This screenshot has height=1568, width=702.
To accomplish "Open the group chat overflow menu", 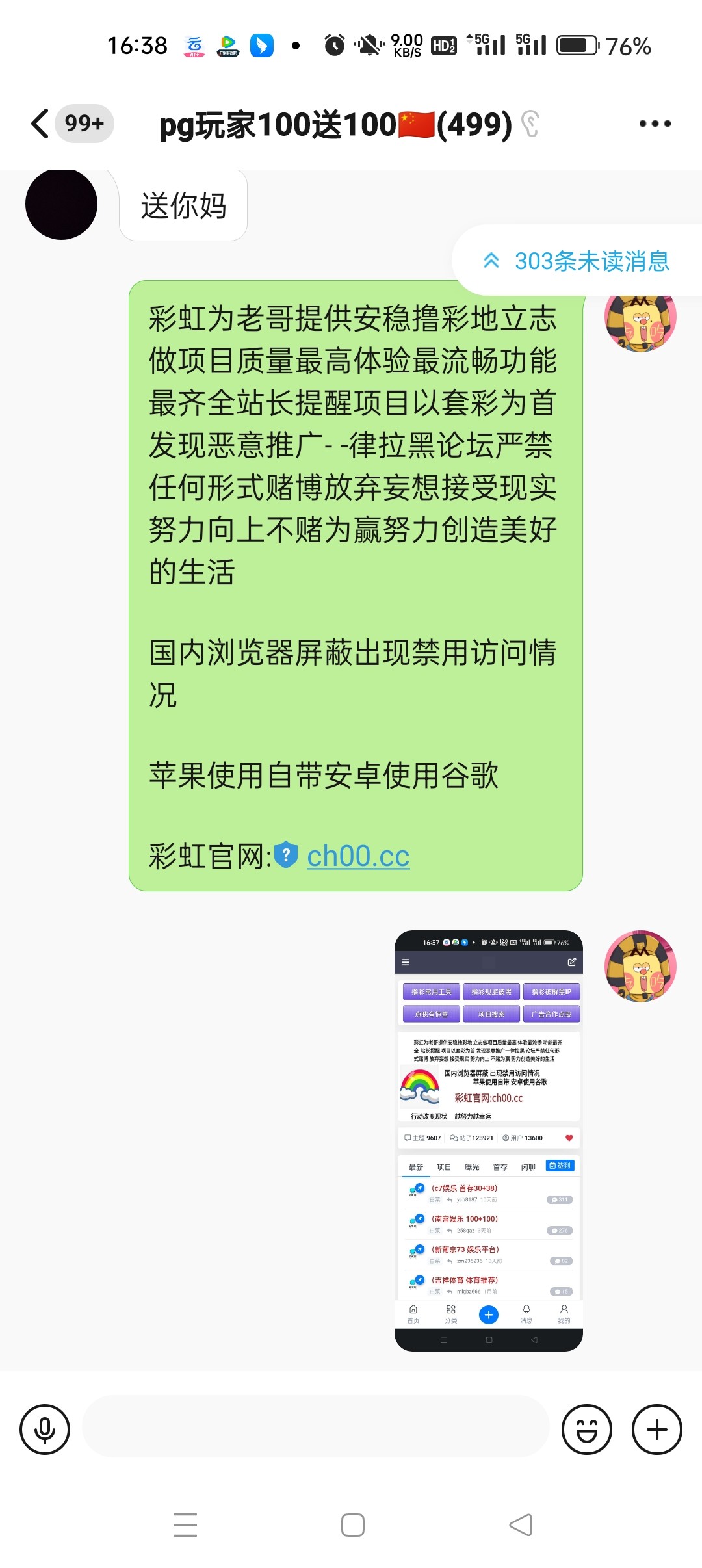I will click(654, 124).
